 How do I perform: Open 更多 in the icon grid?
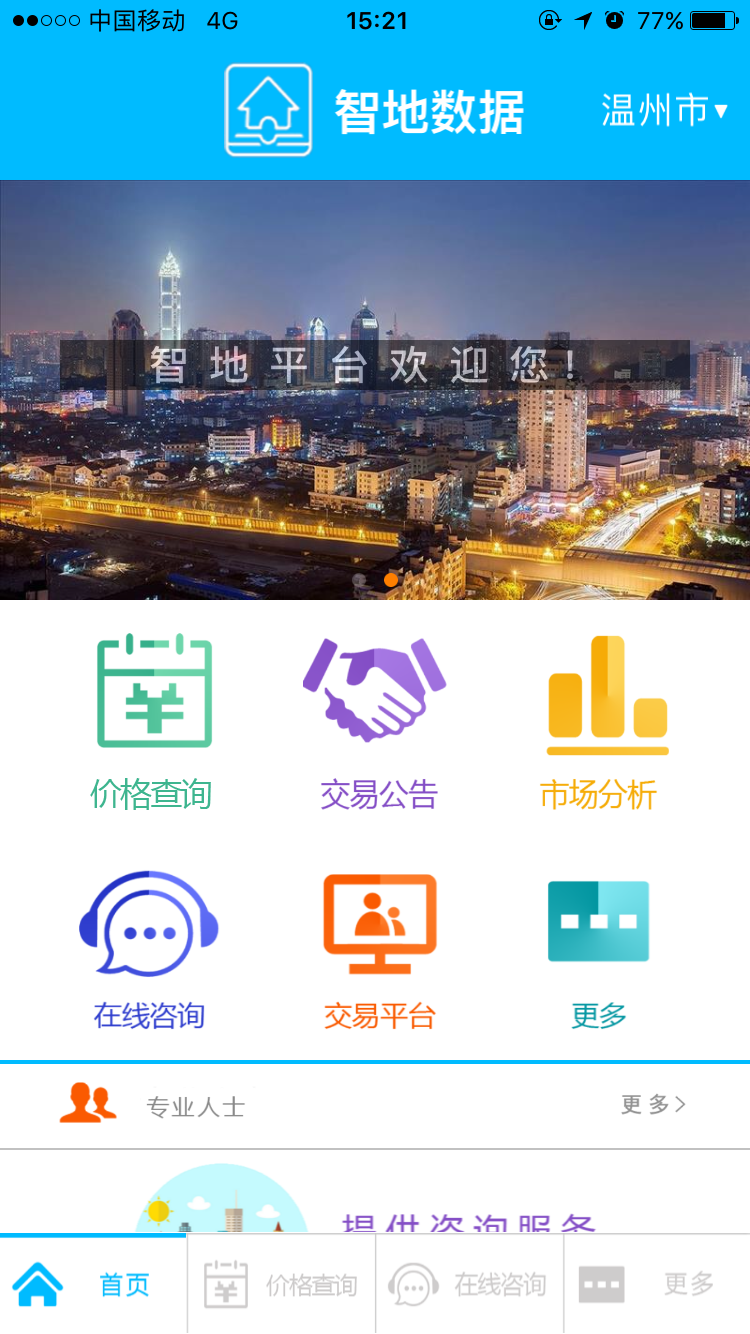[598, 950]
